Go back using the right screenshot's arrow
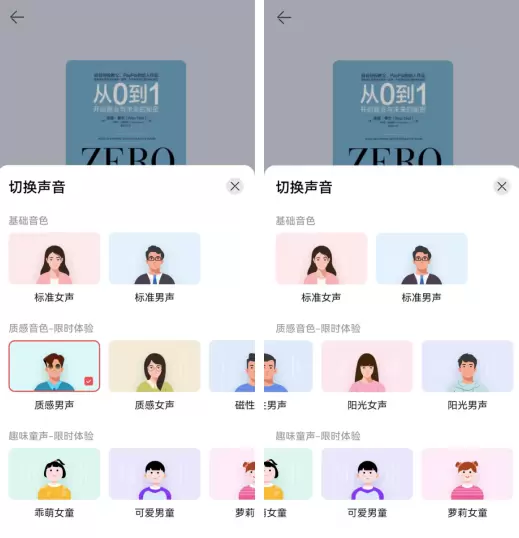 click(284, 17)
